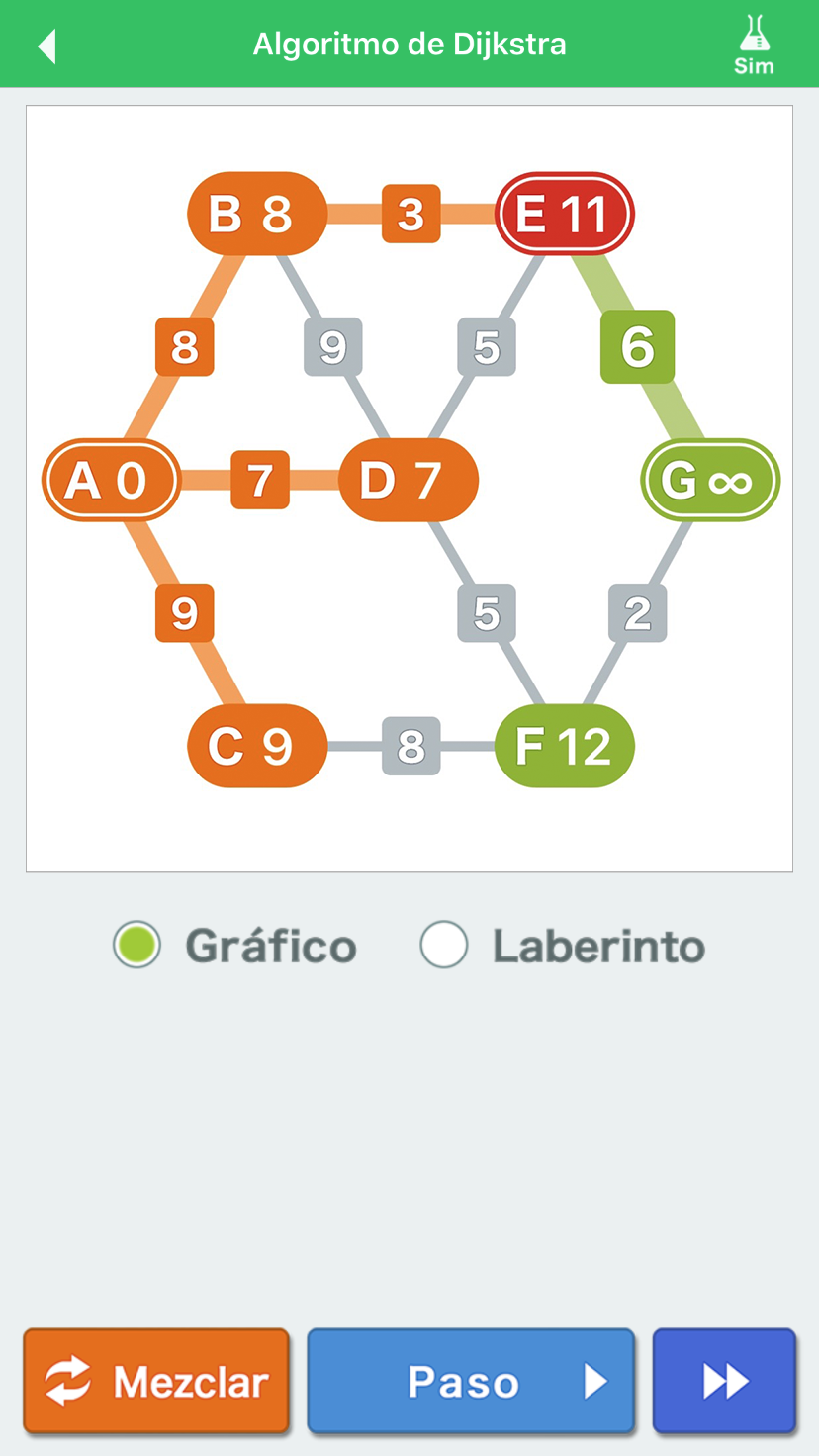Open the Sim flask mode

pos(754,45)
